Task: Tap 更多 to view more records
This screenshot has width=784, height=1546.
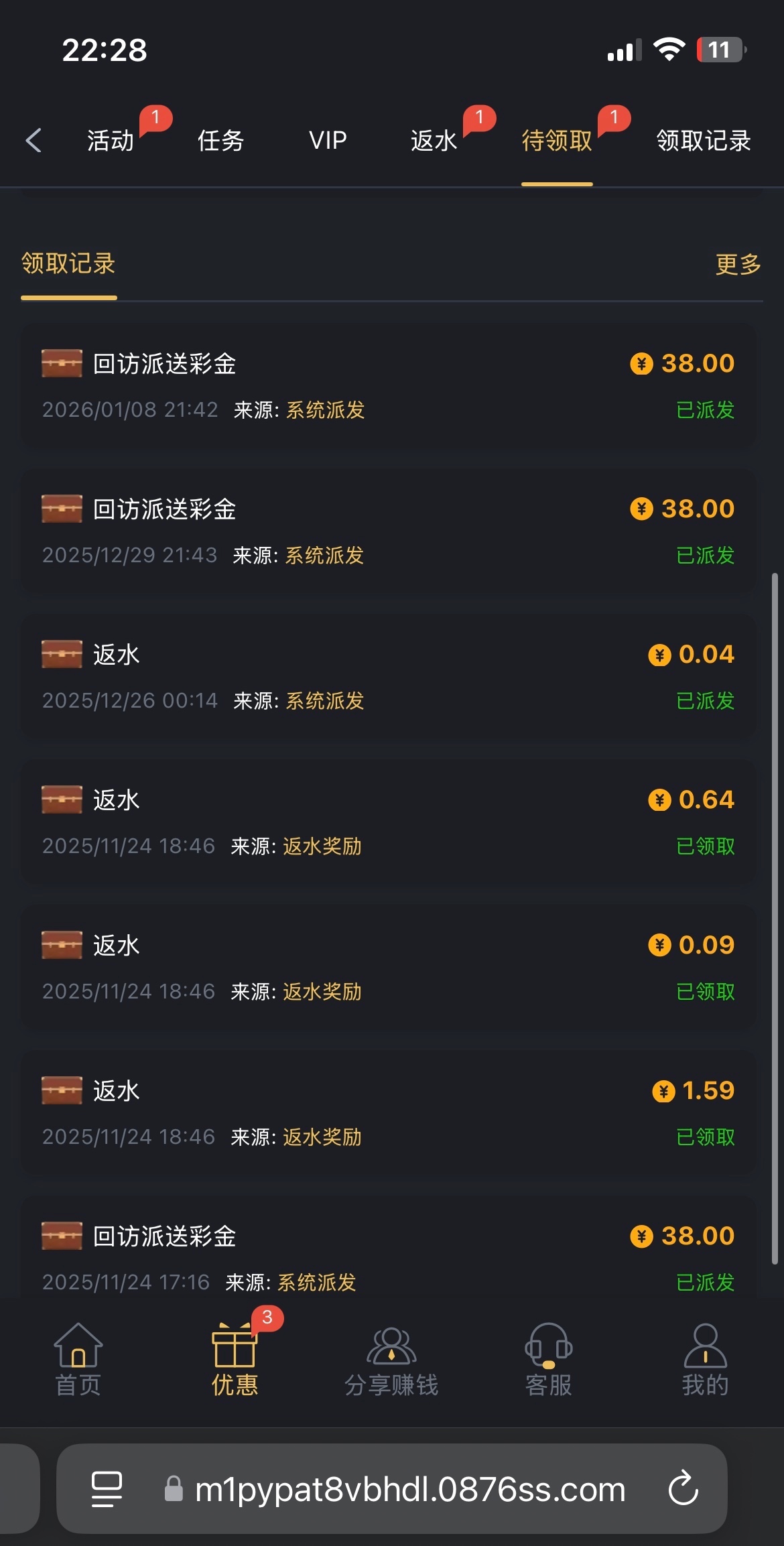Action: coord(738,265)
